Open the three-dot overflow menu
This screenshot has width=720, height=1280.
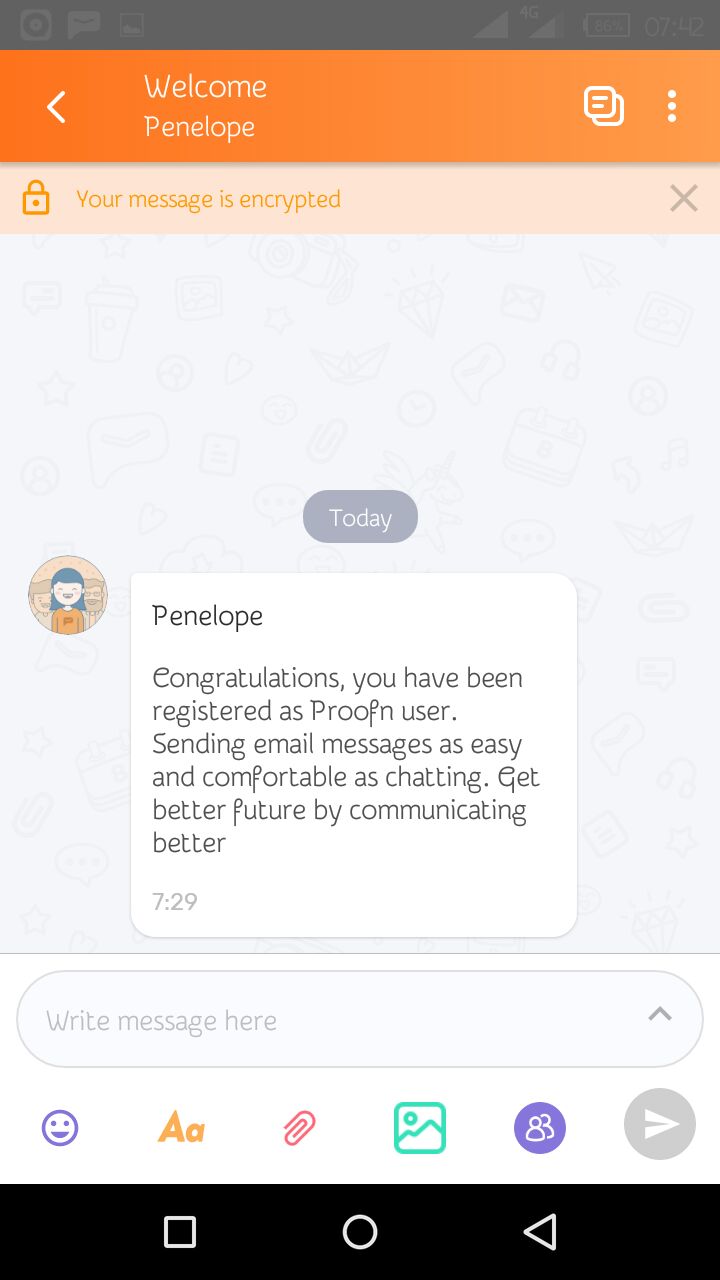coord(672,106)
